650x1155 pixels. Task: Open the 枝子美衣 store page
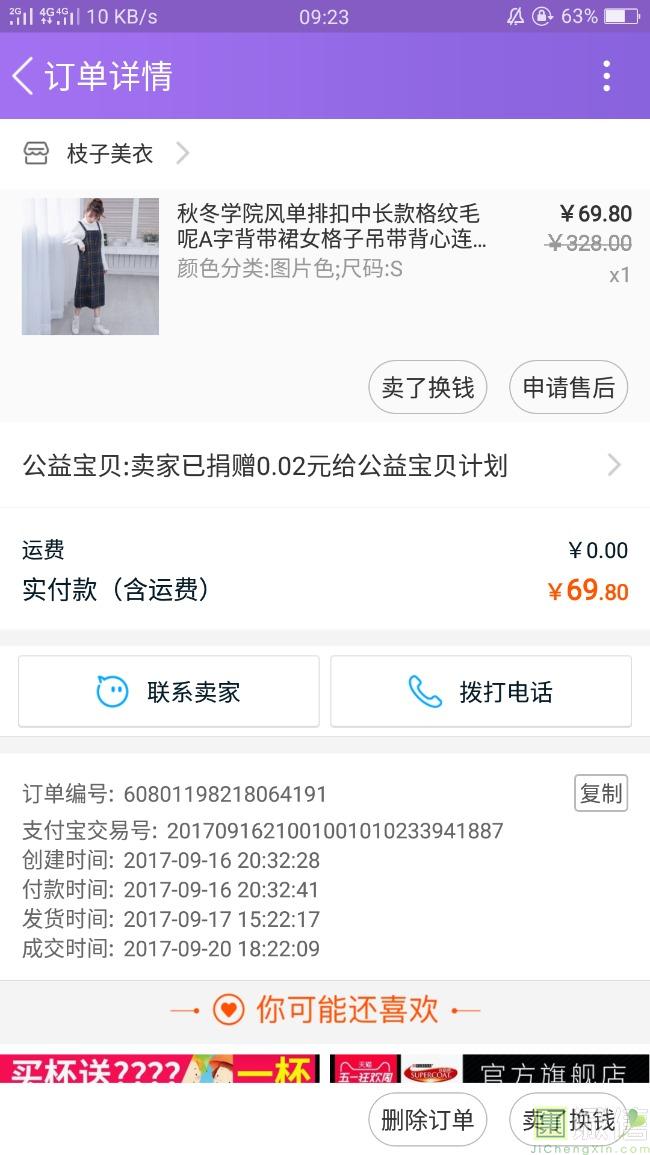(x=107, y=153)
